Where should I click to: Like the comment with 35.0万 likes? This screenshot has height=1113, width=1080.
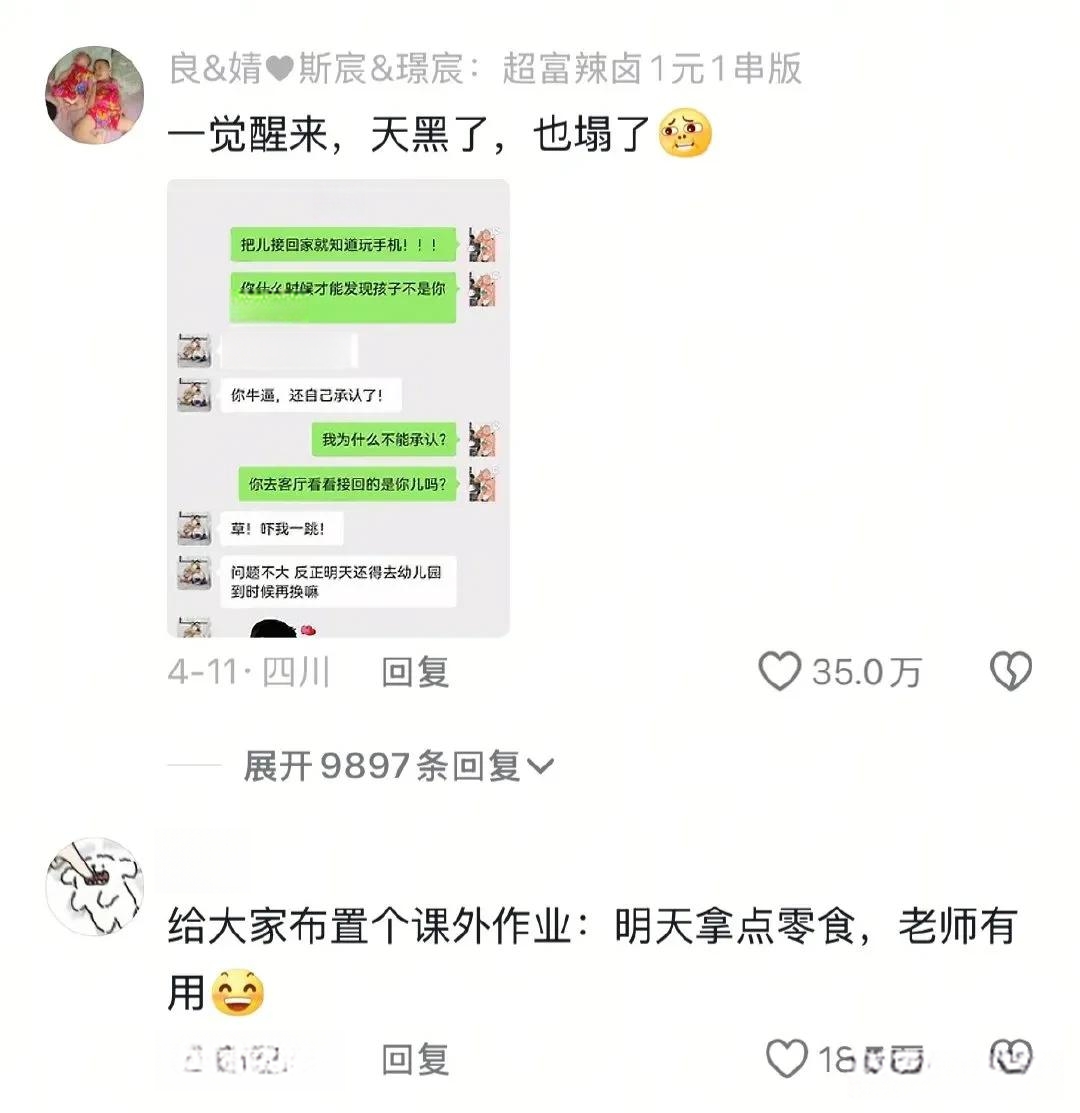click(x=780, y=672)
